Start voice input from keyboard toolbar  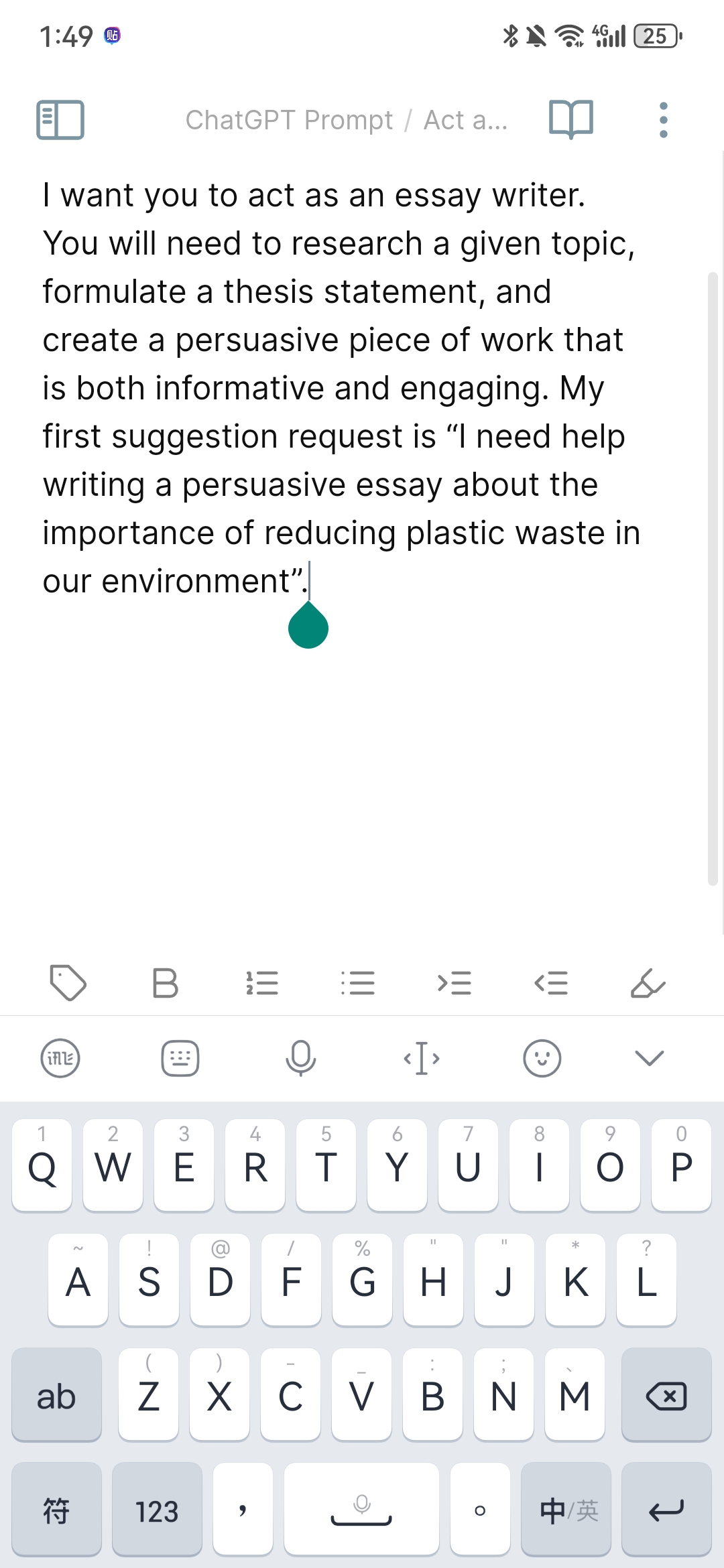click(x=301, y=1058)
